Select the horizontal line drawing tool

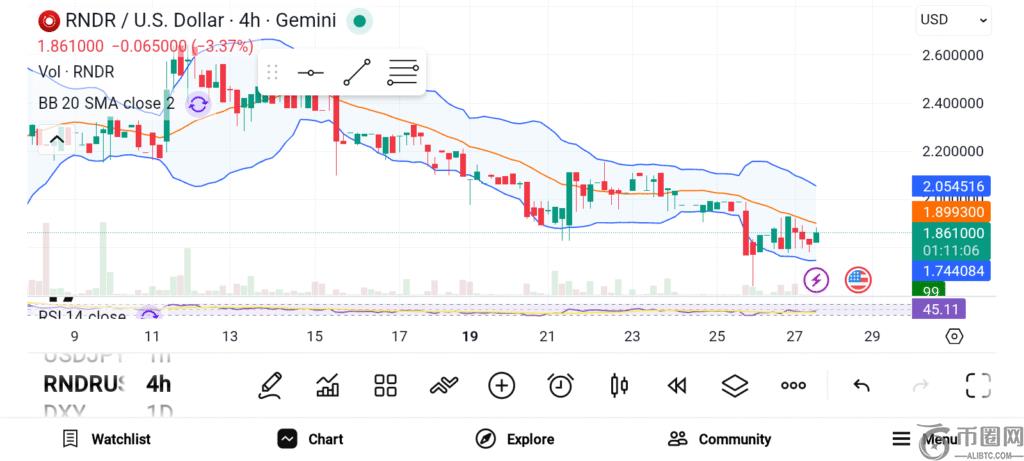click(x=311, y=73)
